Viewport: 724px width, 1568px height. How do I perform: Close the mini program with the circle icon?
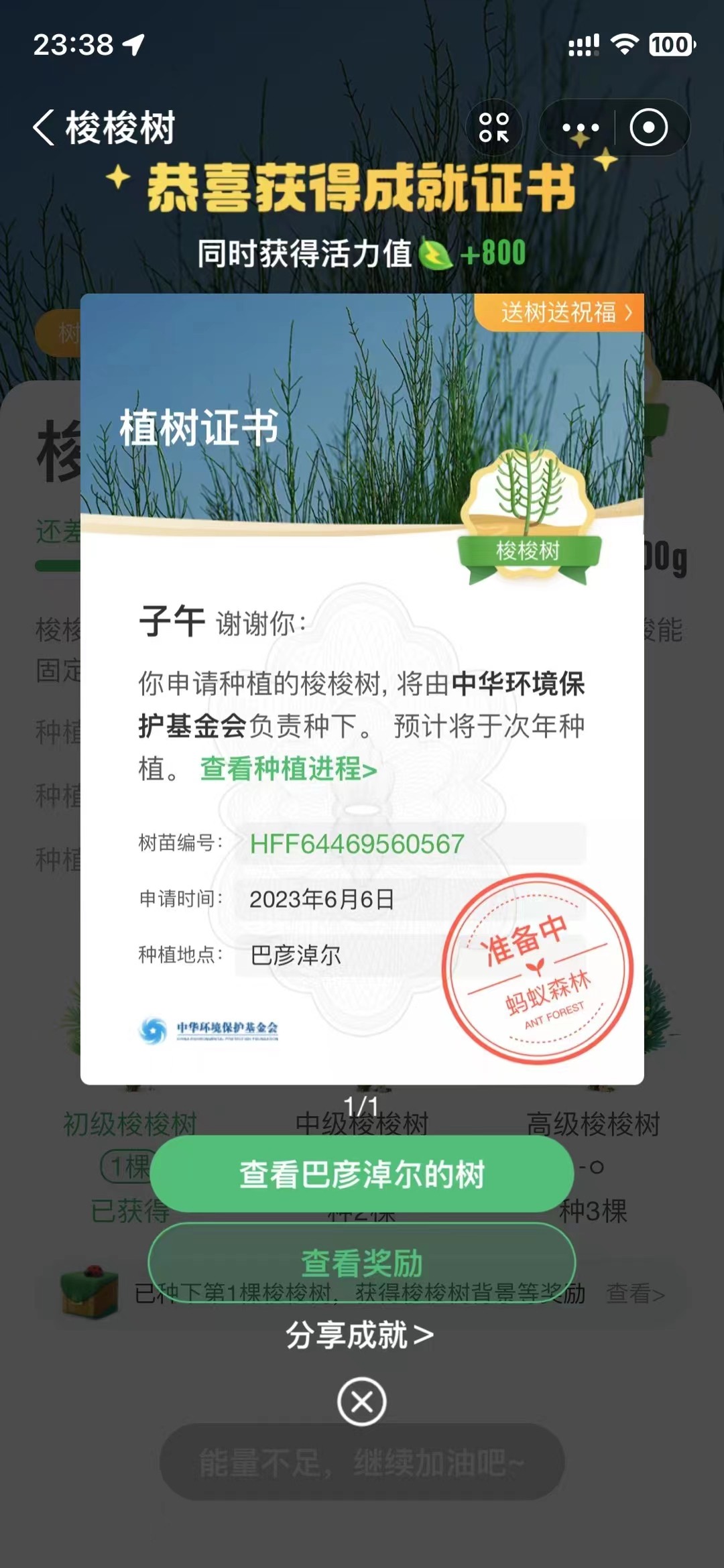coord(648,127)
